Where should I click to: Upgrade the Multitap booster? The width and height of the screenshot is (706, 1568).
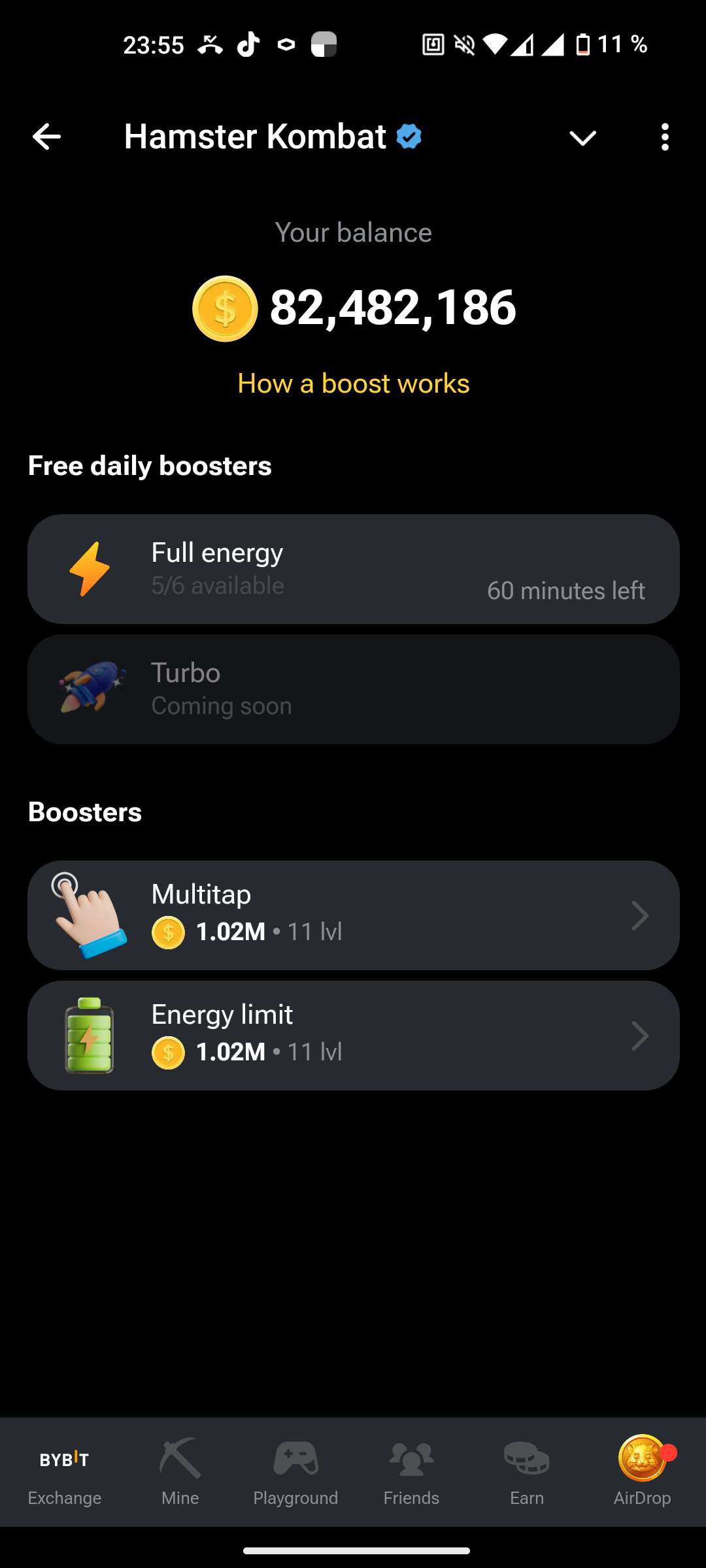pyautogui.click(x=353, y=915)
